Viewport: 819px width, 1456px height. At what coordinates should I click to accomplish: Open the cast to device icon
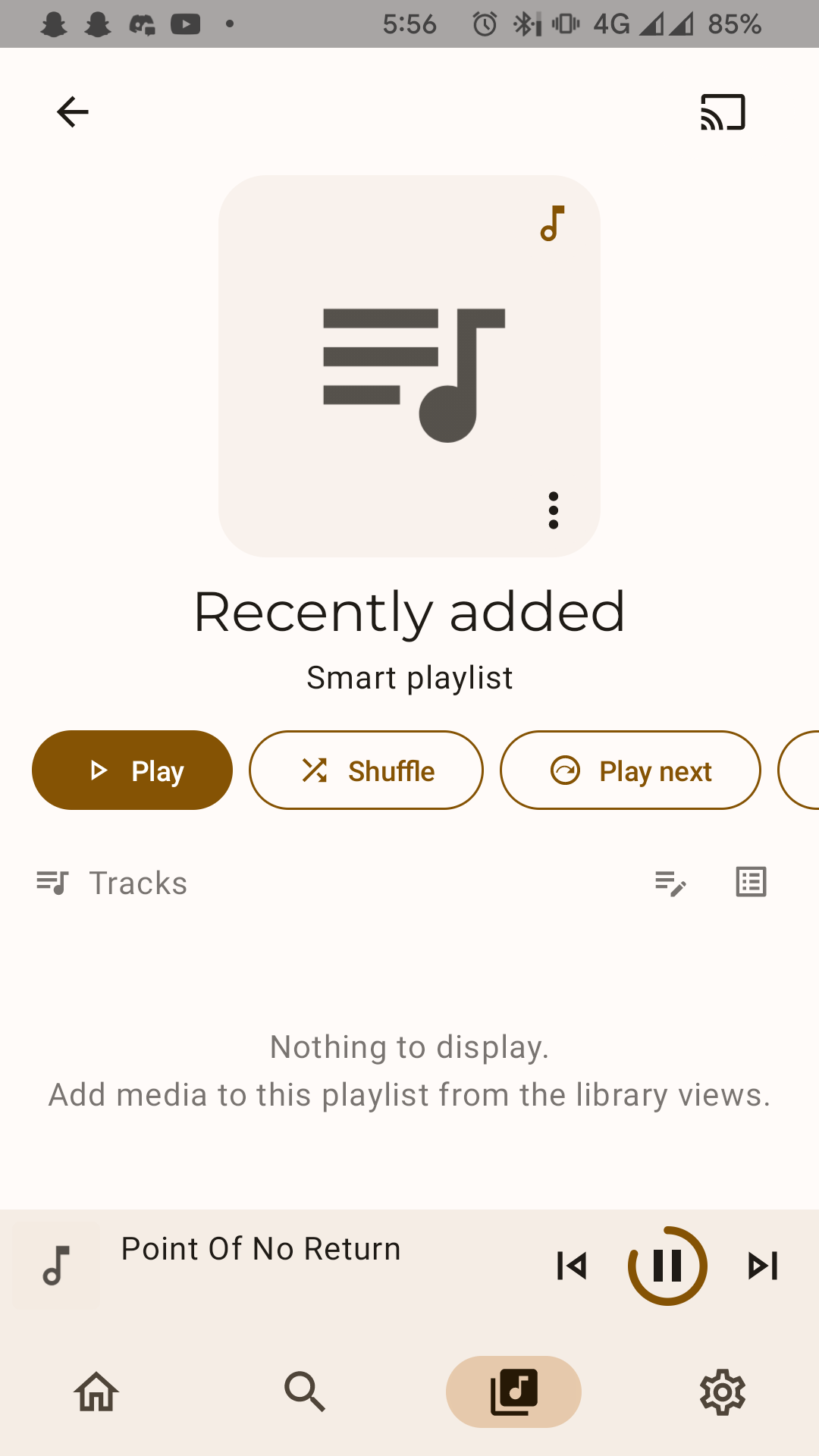point(723,112)
